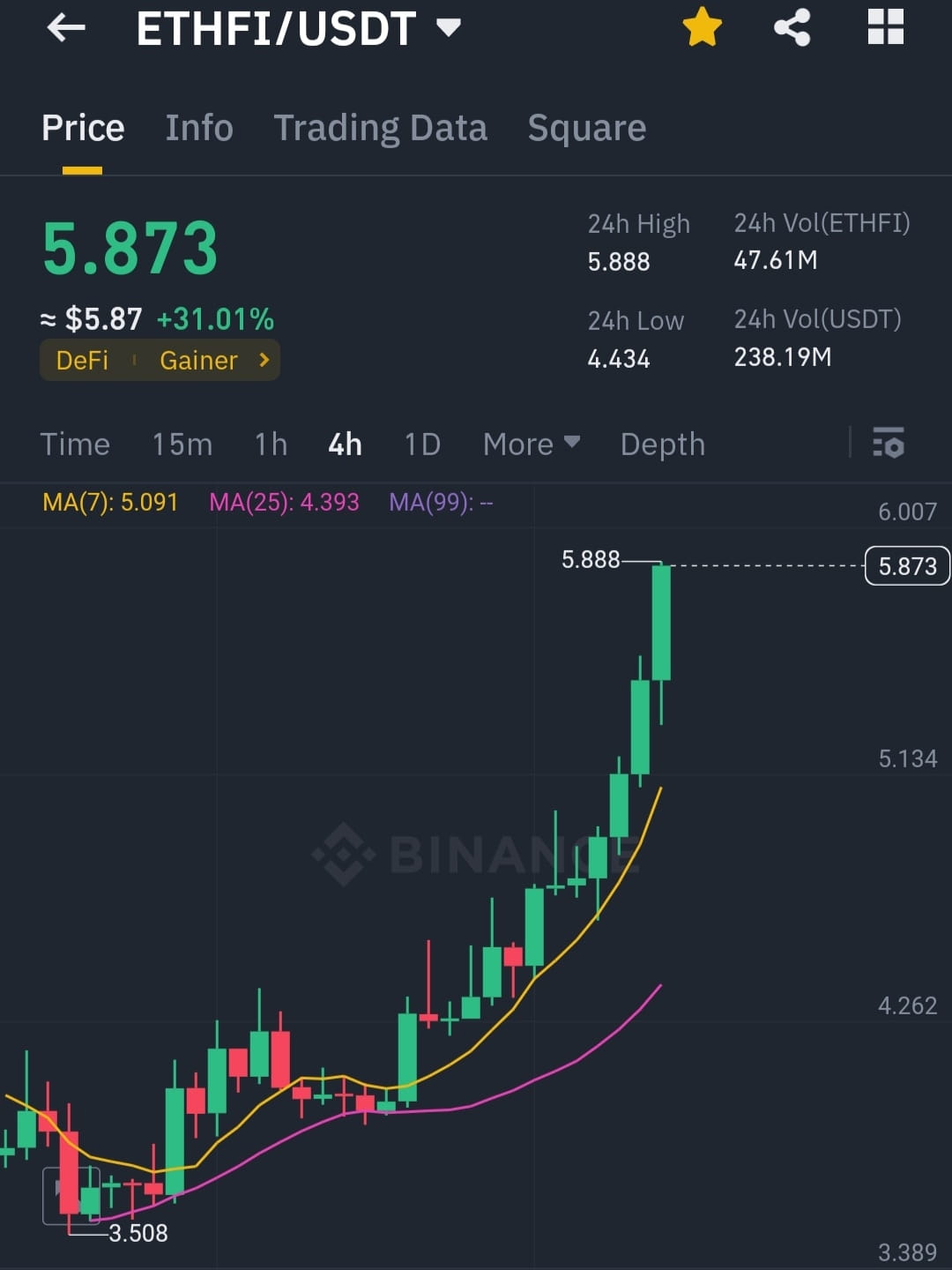Open the More timeframe dropdown
Viewport: 952px width, 1270px height.
[530, 444]
